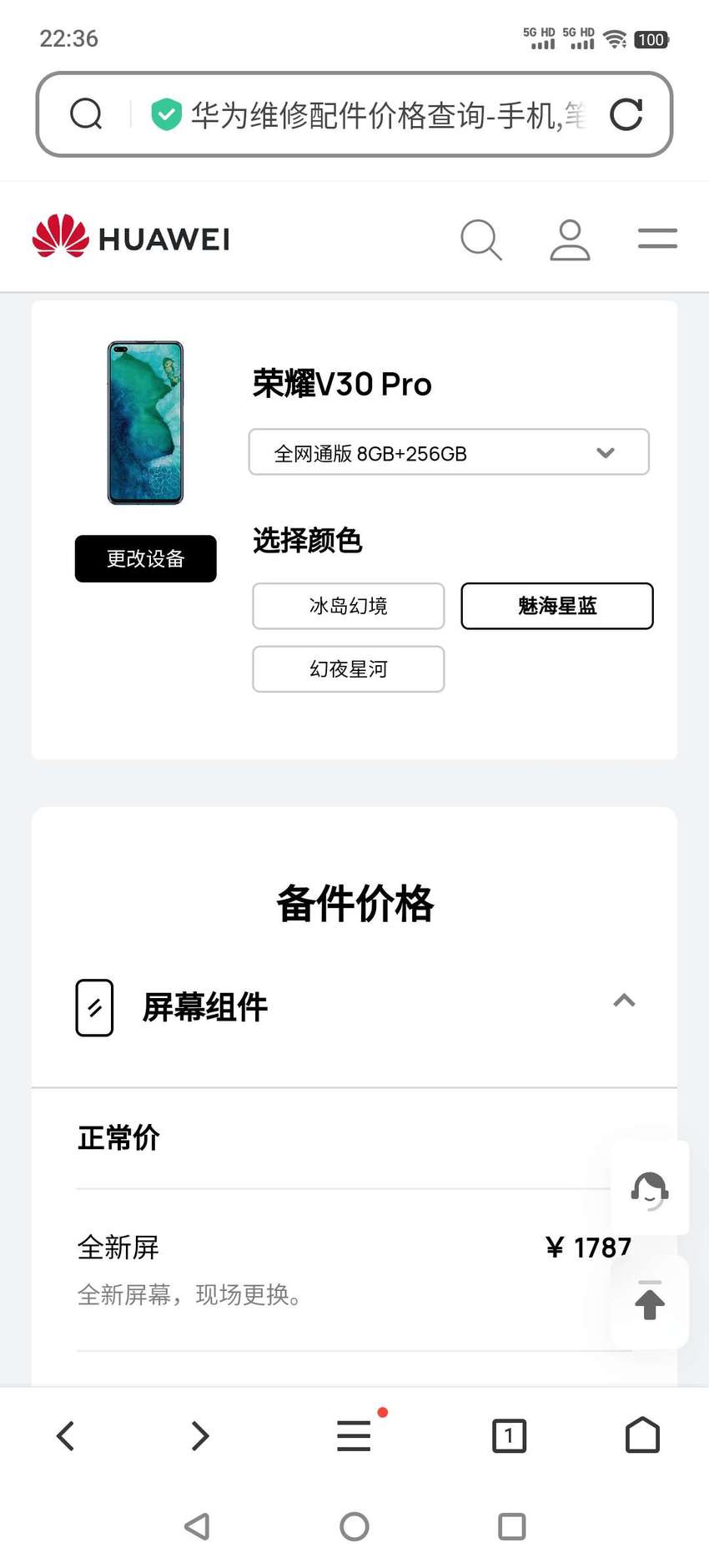Open the Huawei hamburger menu

657,239
